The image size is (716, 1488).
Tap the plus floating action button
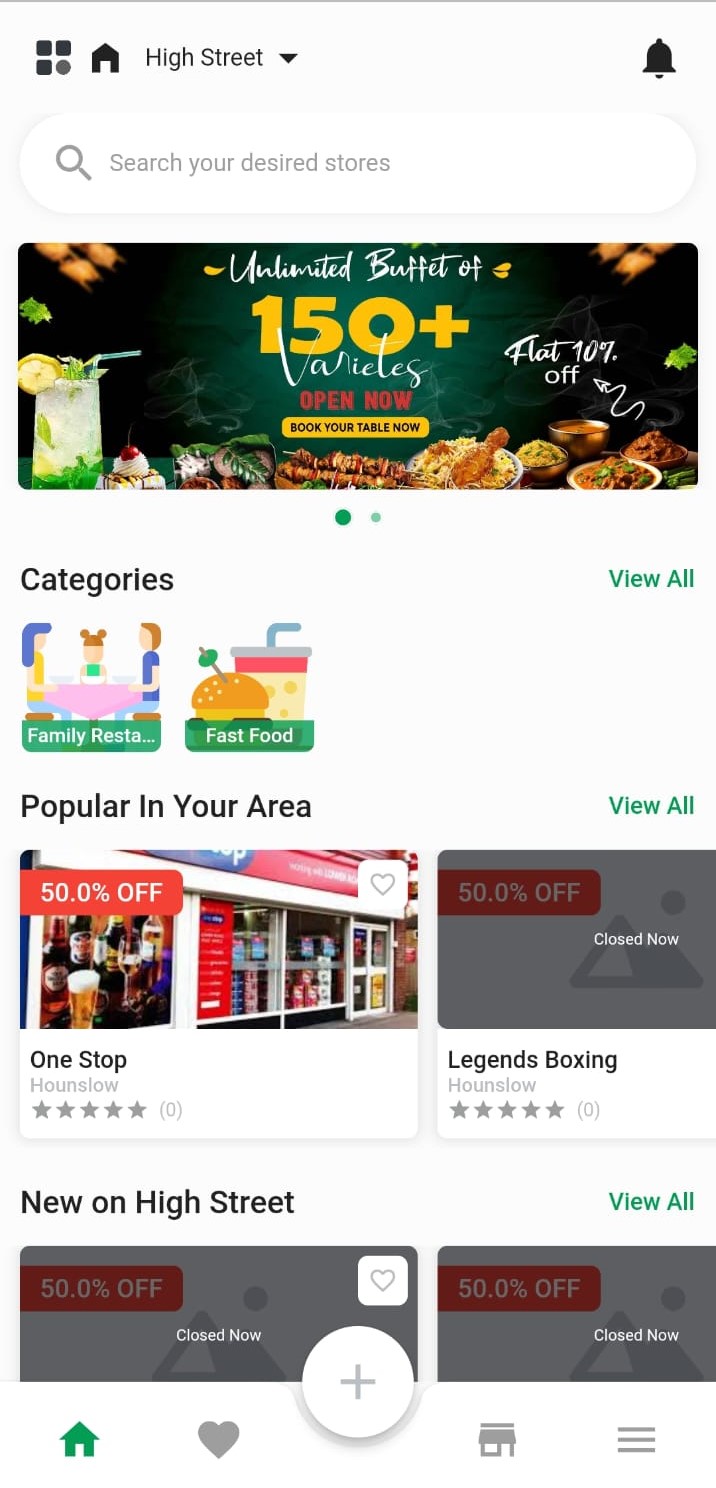point(357,1382)
